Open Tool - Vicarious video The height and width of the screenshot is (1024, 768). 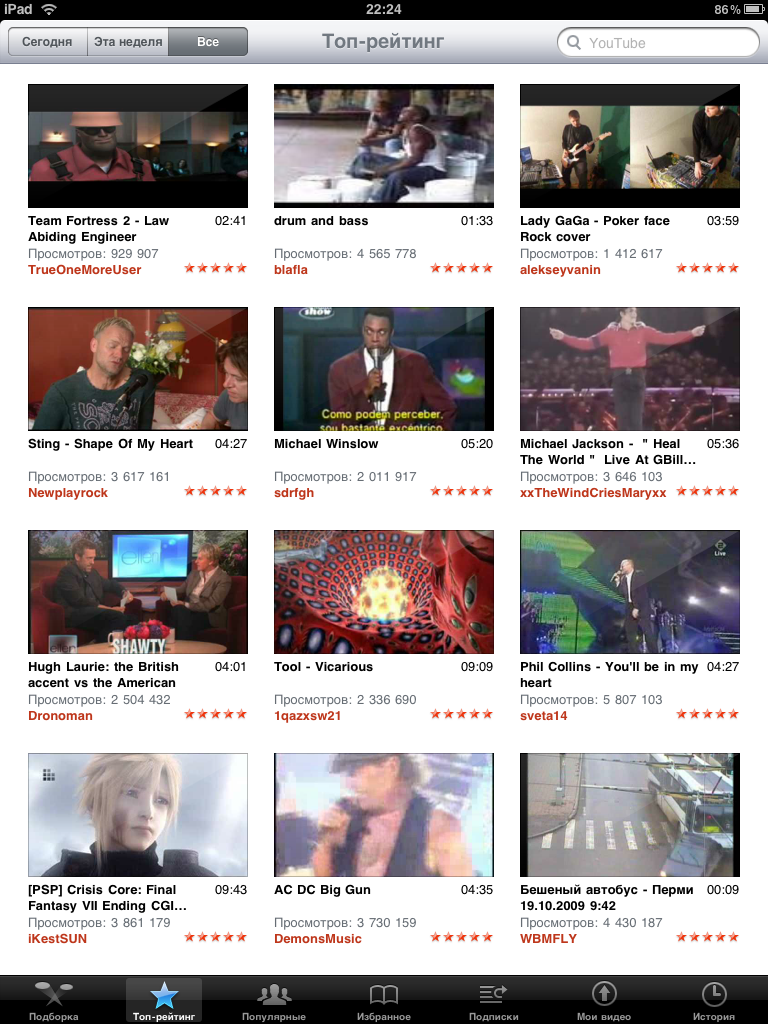point(384,592)
